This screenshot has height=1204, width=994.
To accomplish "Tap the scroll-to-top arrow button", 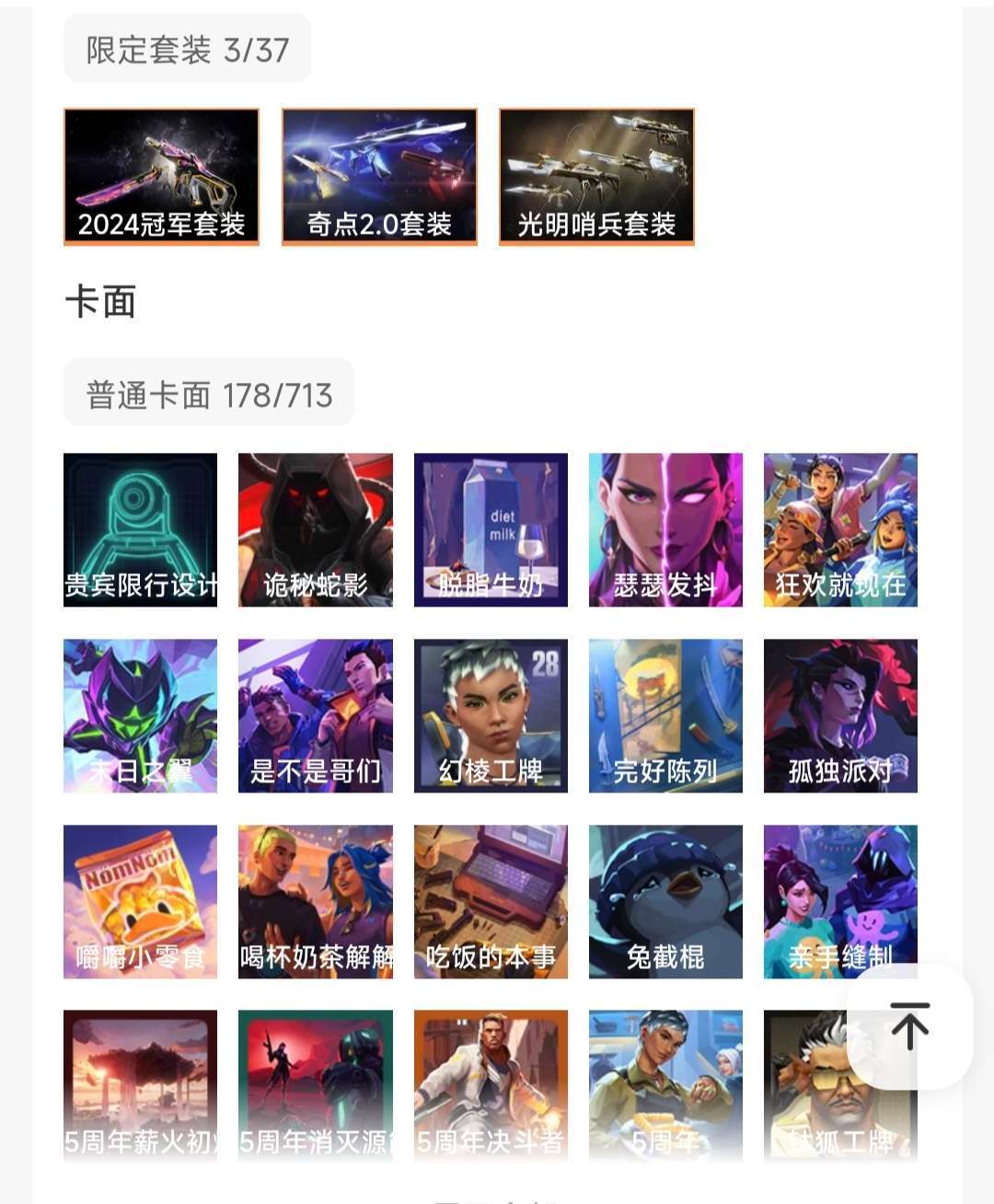I will 909,1026.
